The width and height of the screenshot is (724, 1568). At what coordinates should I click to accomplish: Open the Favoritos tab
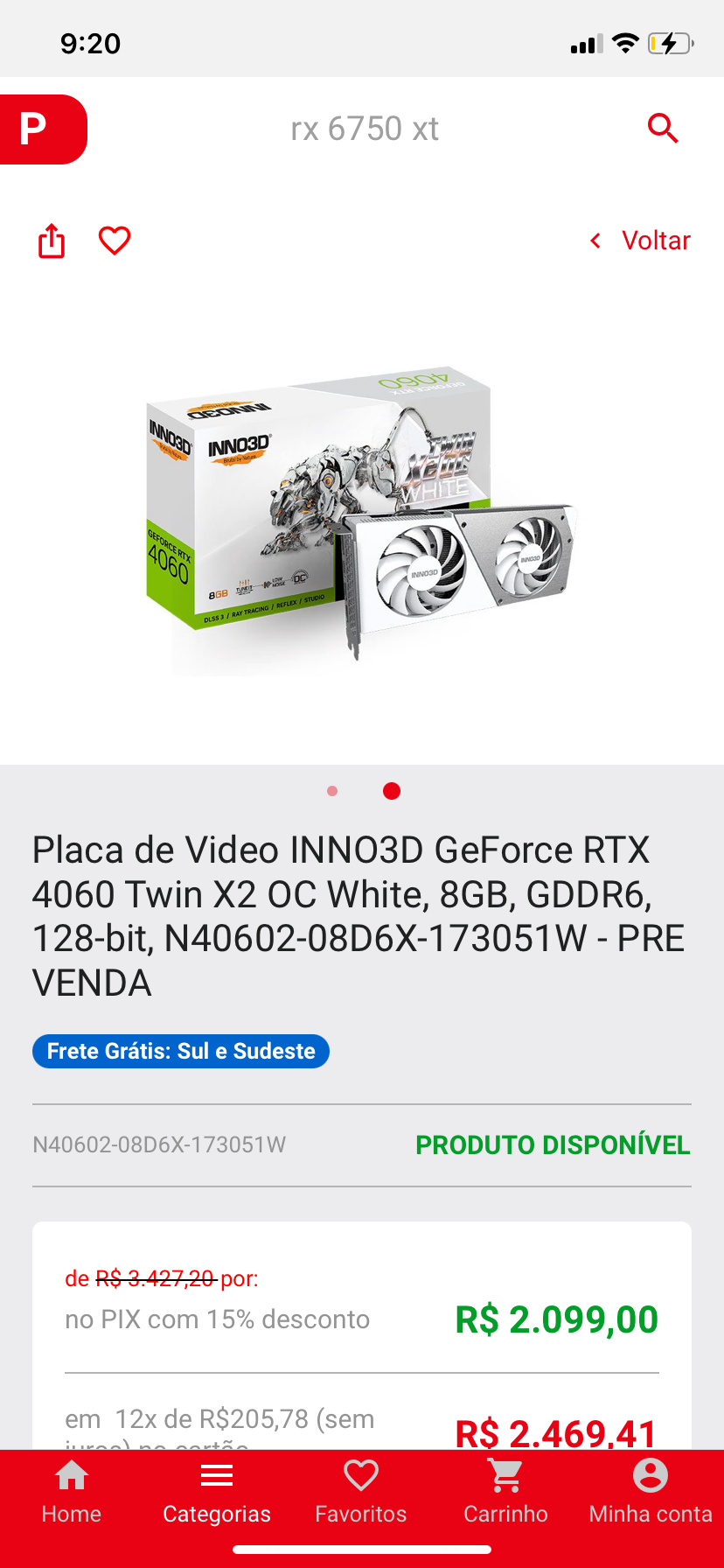(361, 1492)
